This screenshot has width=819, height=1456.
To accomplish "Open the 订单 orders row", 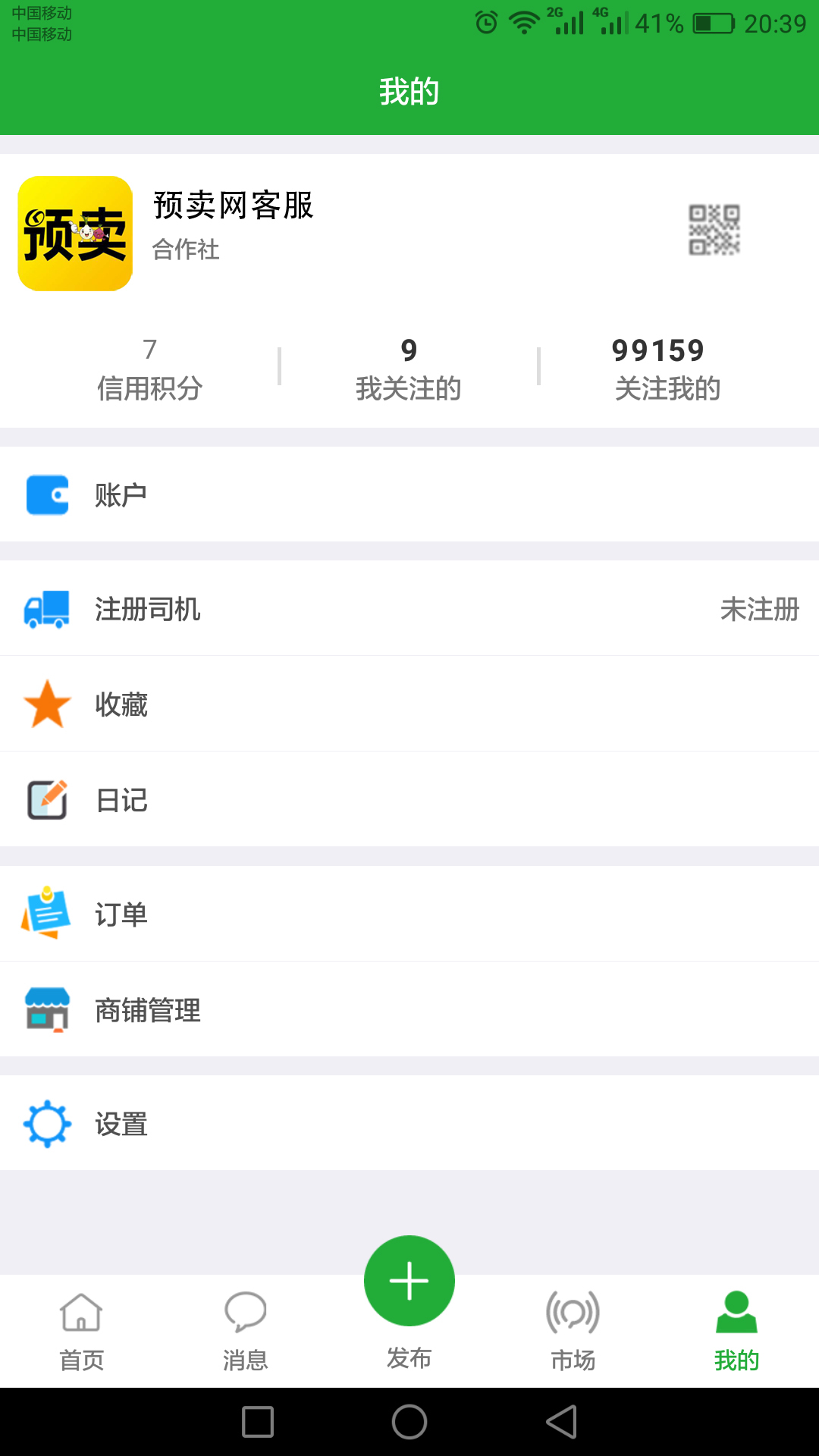I will pos(409,914).
